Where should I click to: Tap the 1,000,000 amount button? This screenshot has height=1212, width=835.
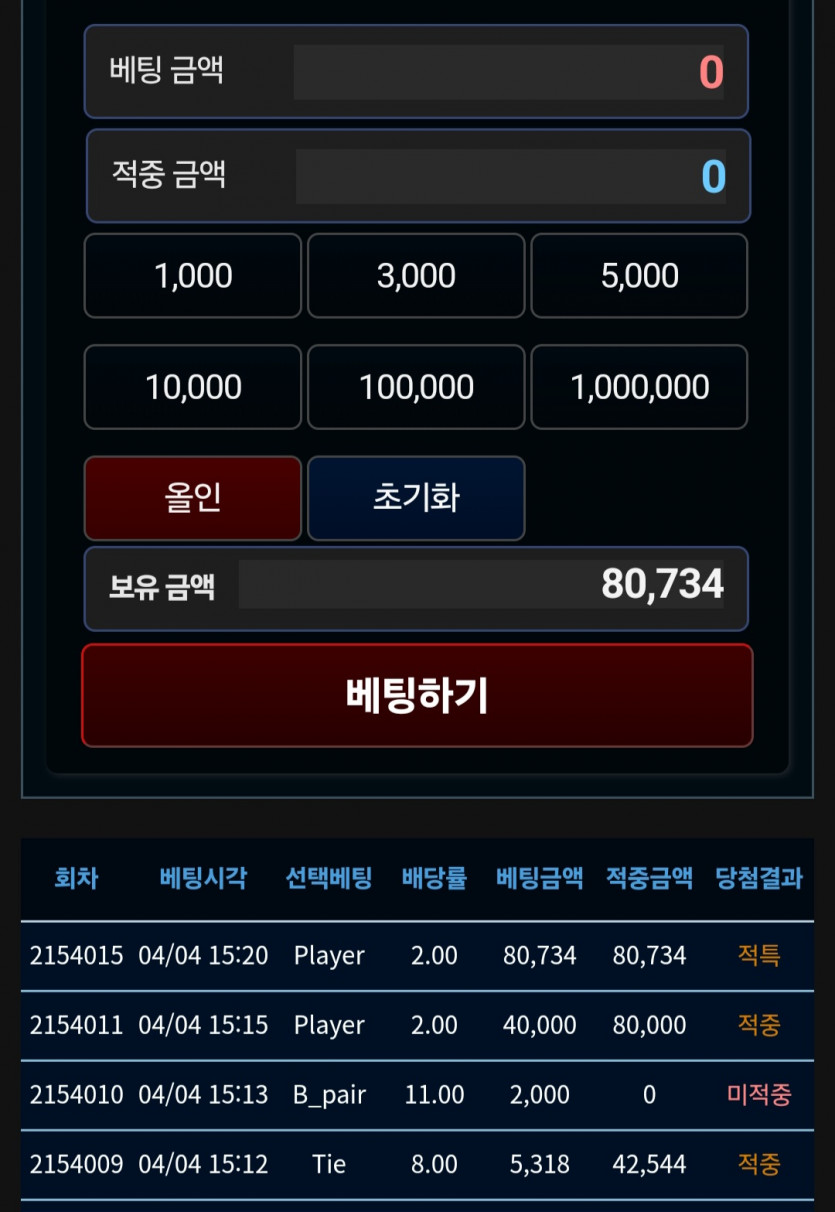pyautogui.click(x=639, y=387)
